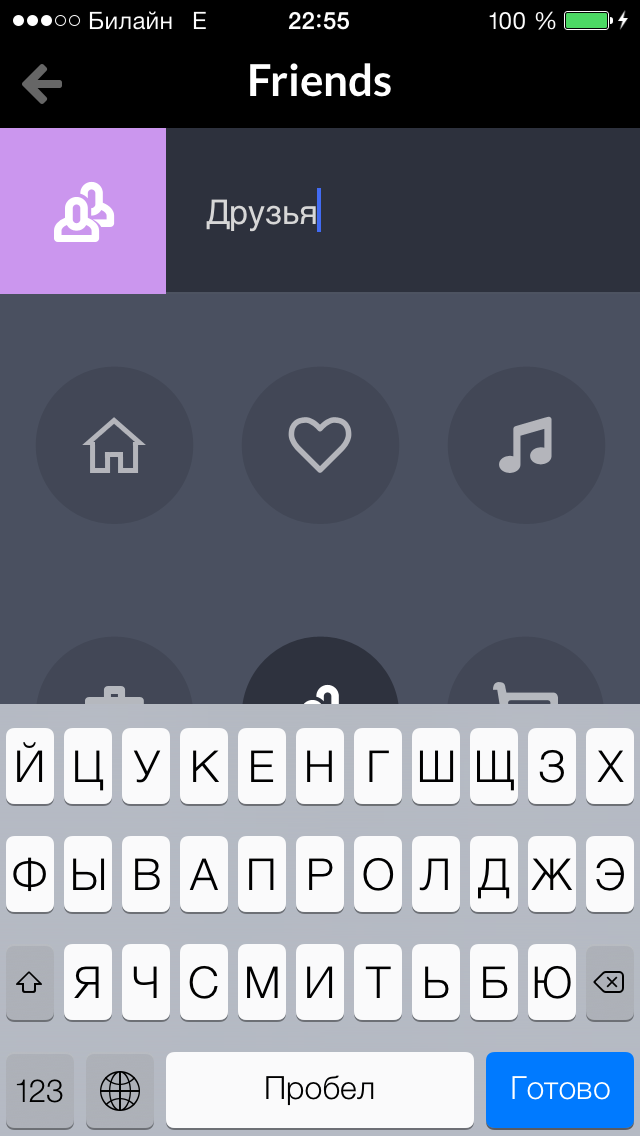Choose the heart icon for the group

320,445
